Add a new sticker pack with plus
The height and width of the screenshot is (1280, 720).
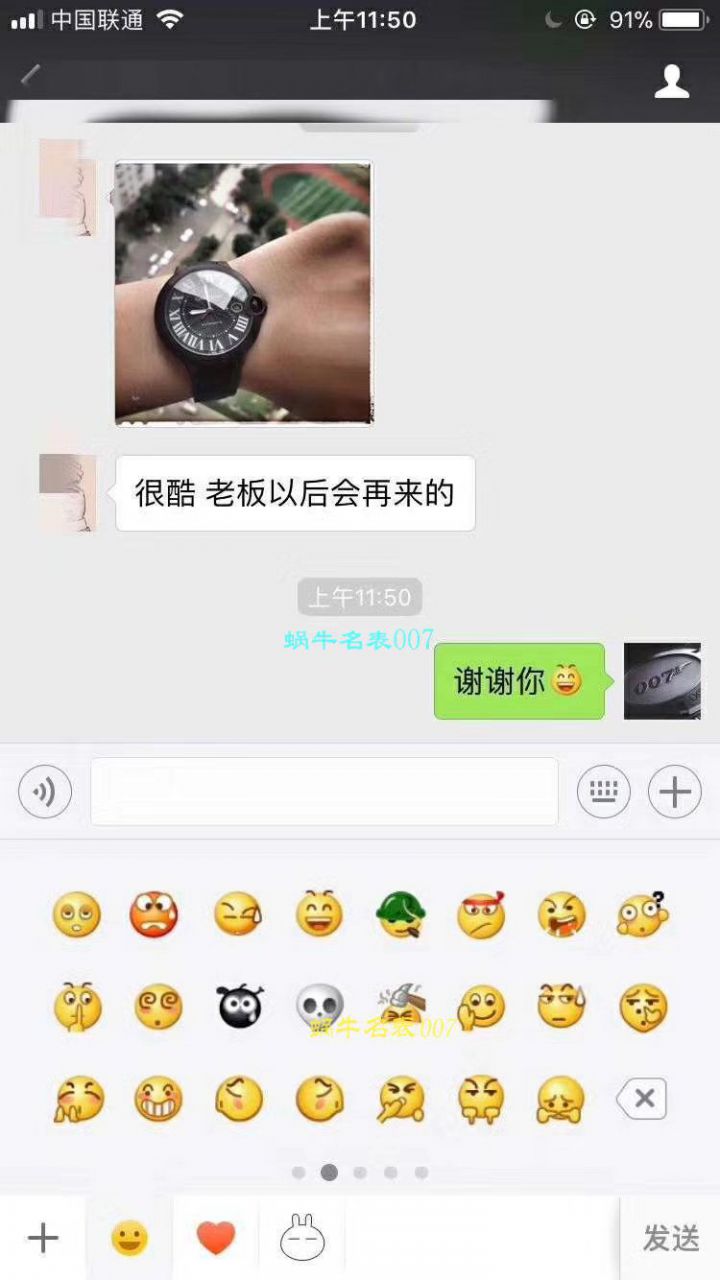pyautogui.click(x=42, y=1238)
